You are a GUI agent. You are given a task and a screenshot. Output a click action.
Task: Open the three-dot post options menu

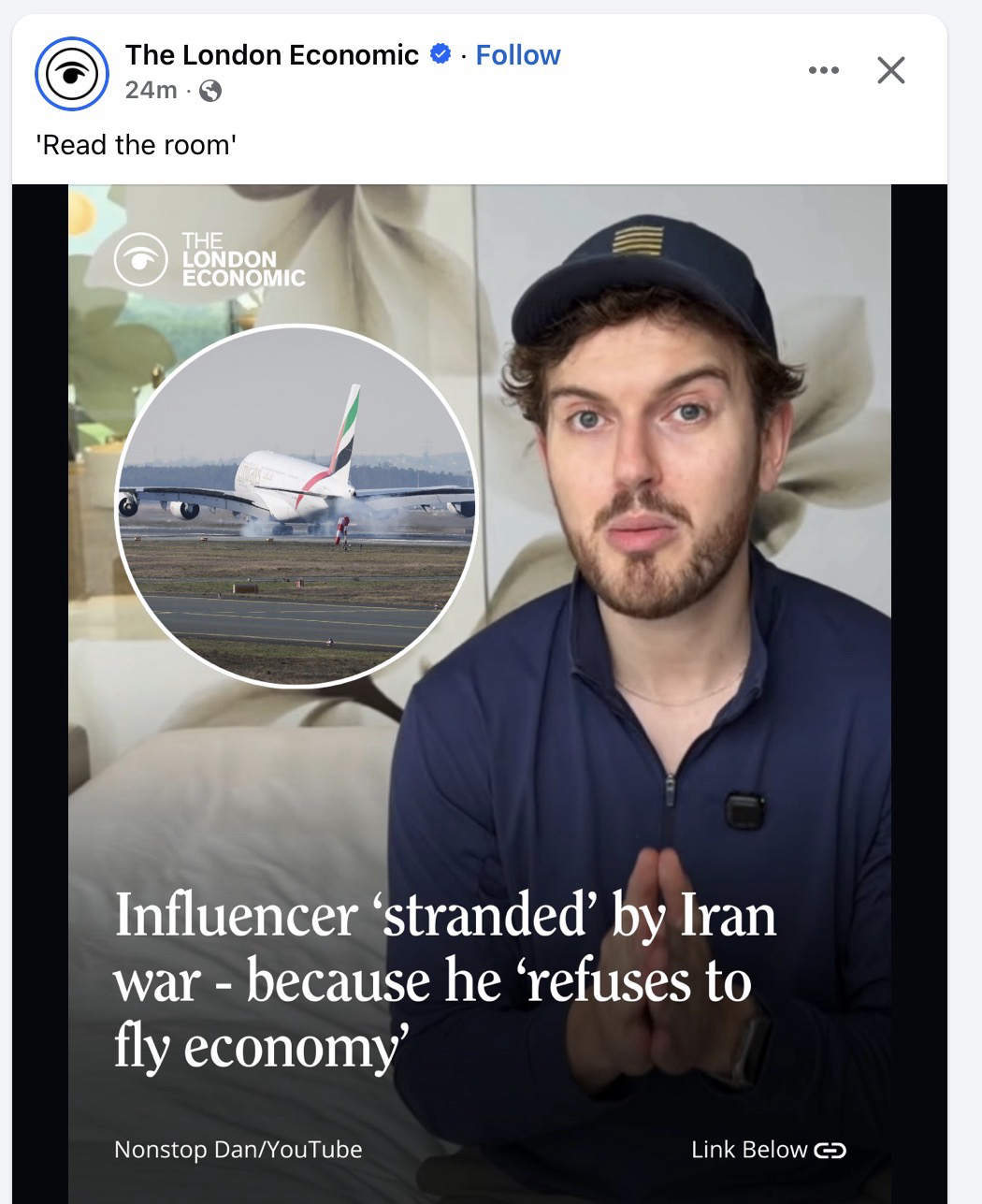point(823,70)
